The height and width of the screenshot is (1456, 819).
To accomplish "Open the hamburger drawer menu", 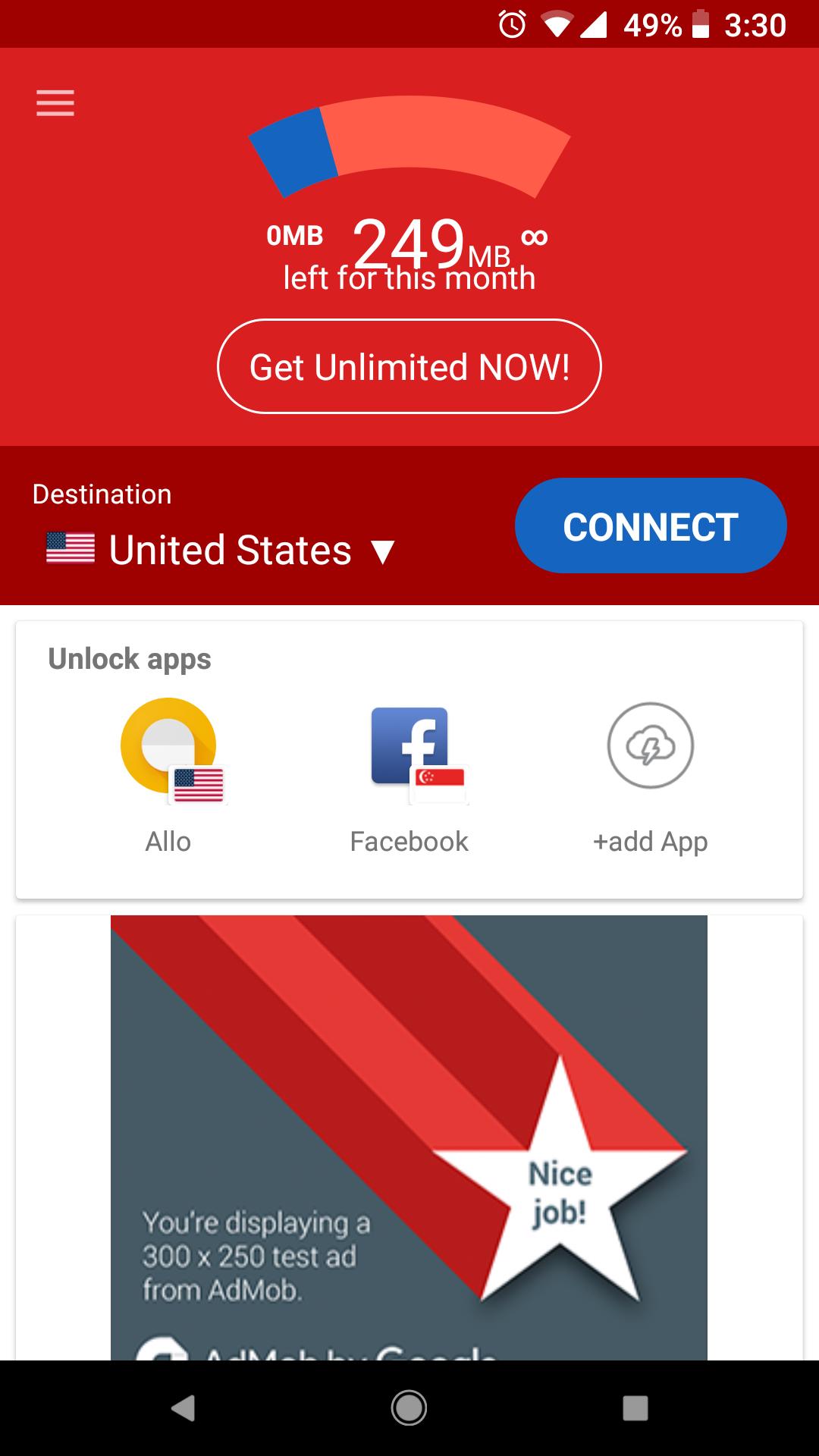I will click(x=55, y=103).
